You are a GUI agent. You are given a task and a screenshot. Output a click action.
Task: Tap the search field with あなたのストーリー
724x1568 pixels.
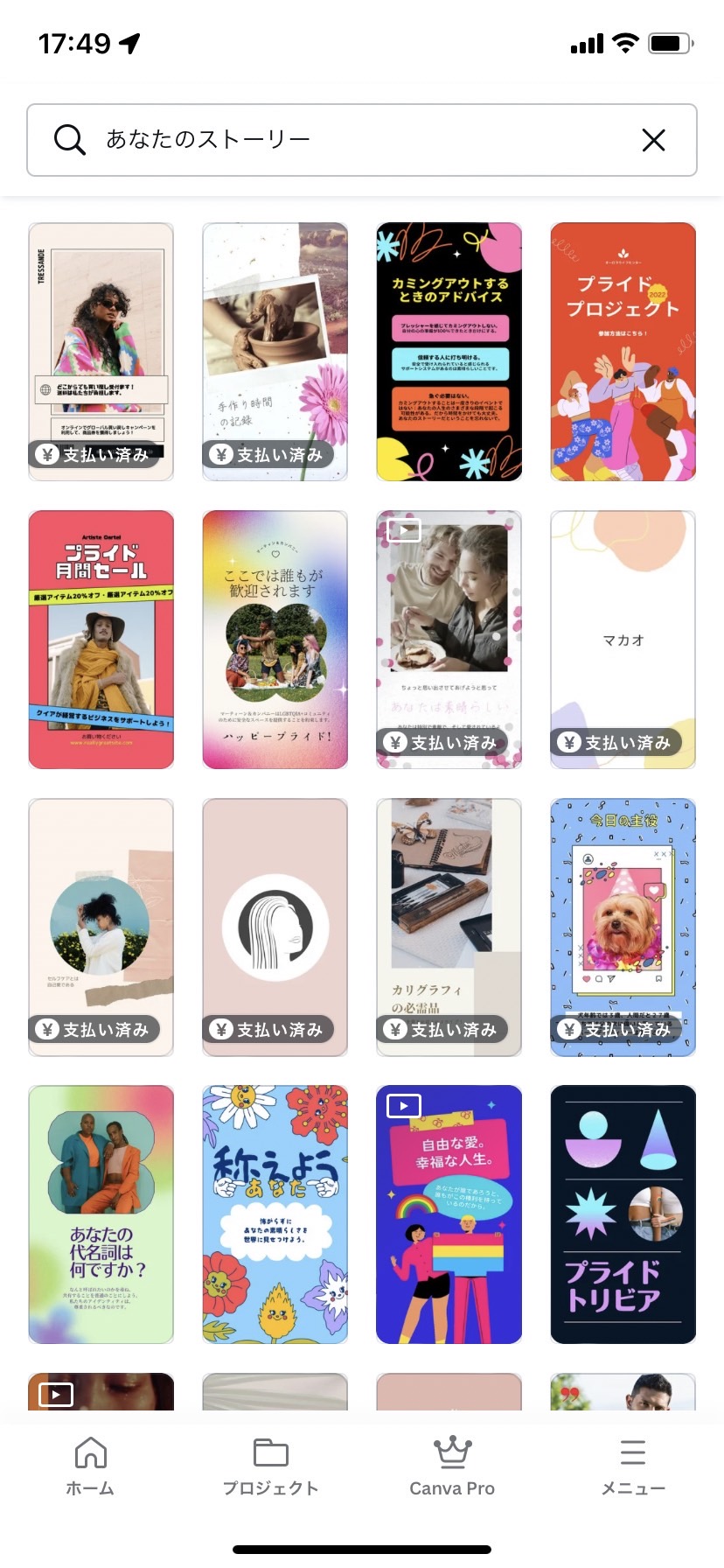[362, 140]
